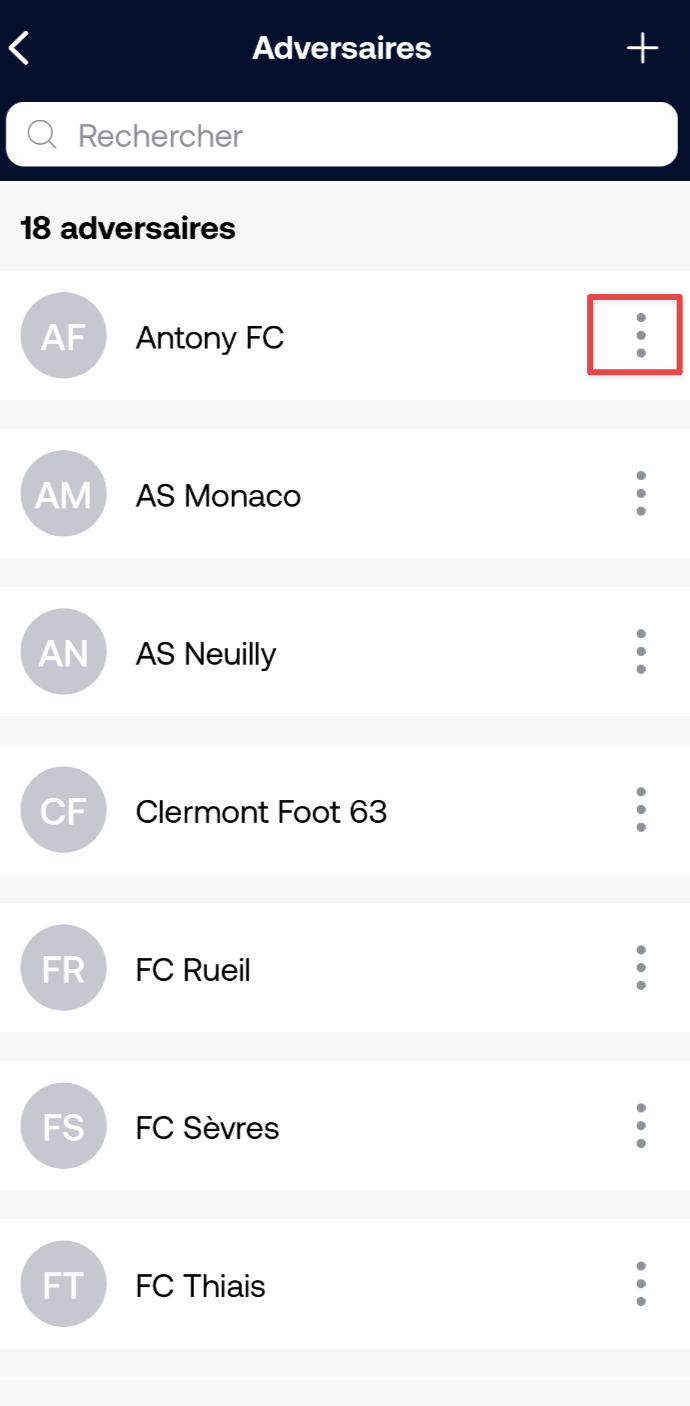Viewport: 690px width, 1406px height.
Task: Open the options menu for FC Sèvres
Action: coord(641,1125)
